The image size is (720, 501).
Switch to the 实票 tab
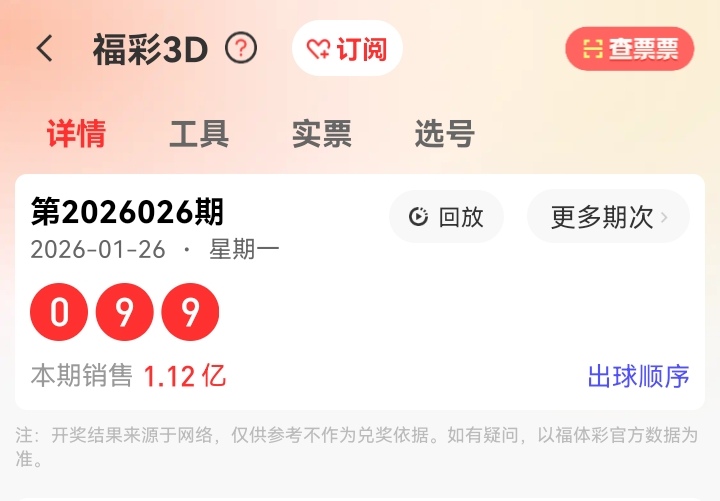322,134
